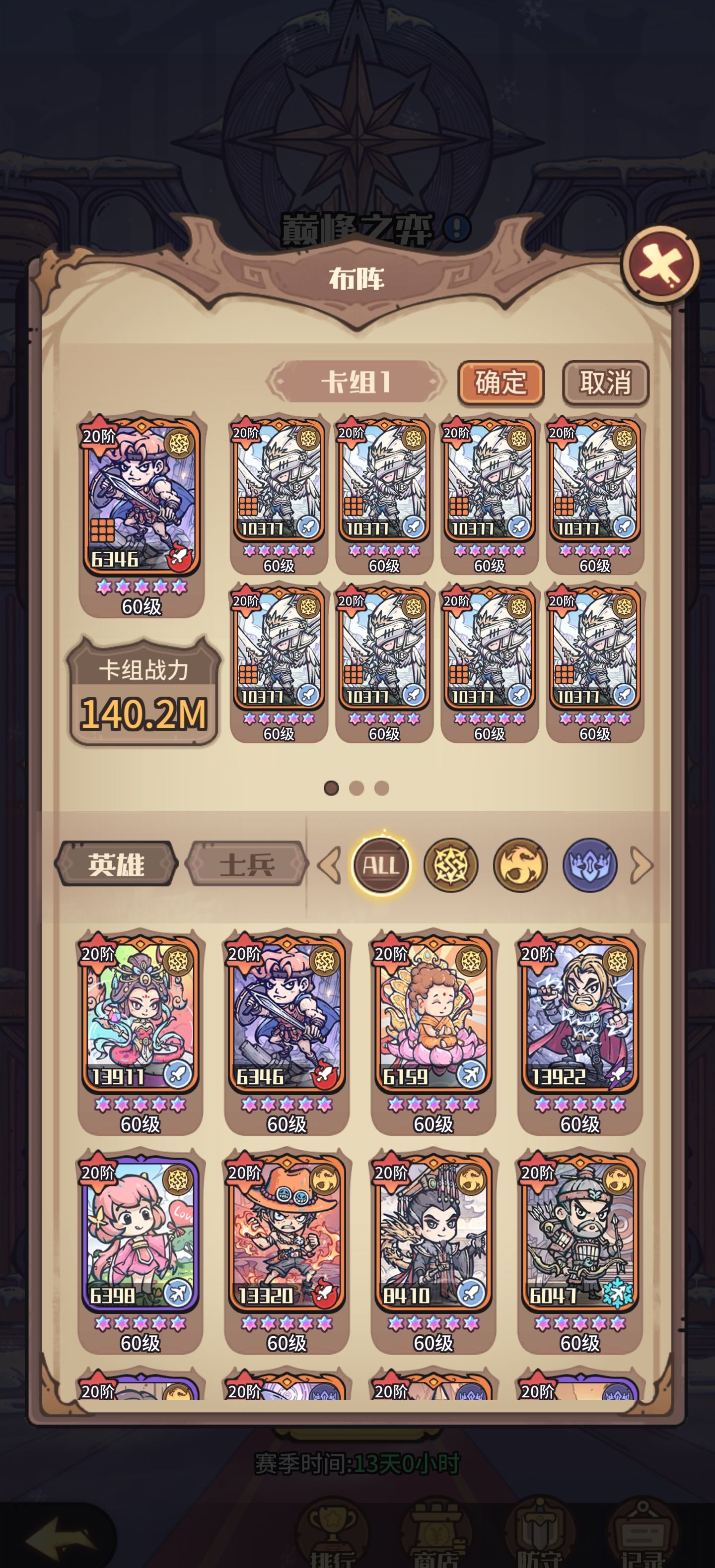
Task: Cancel changes with 取消
Action: coord(605,382)
